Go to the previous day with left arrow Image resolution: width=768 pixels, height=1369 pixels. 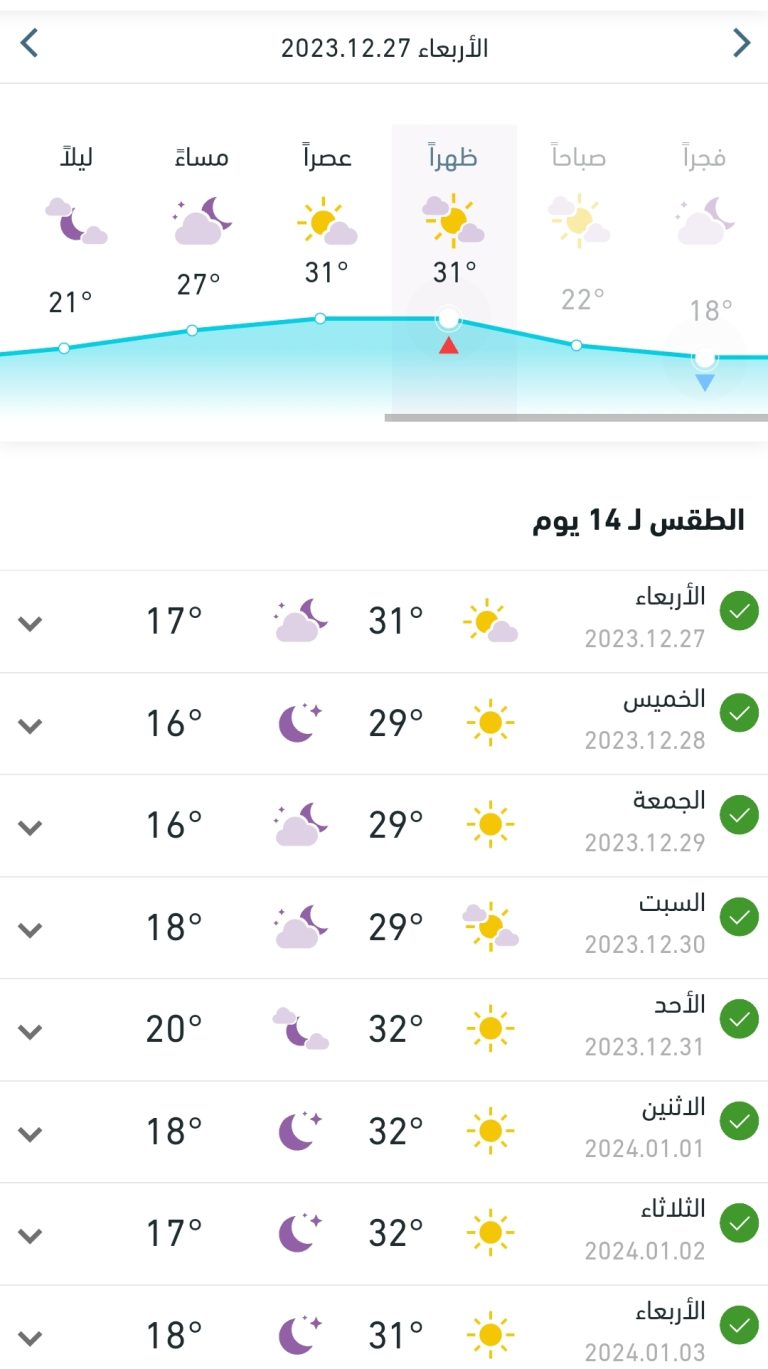pos(29,43)
